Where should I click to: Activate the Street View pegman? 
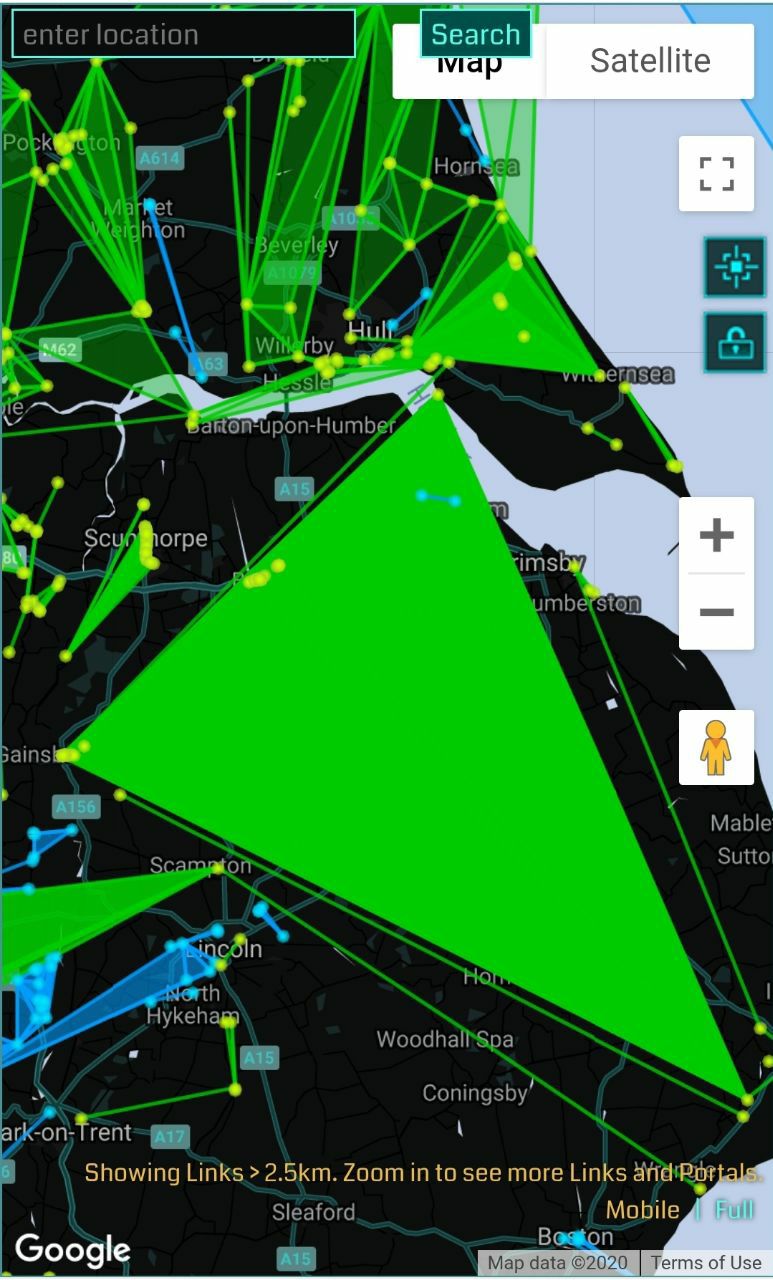[716, 748]
